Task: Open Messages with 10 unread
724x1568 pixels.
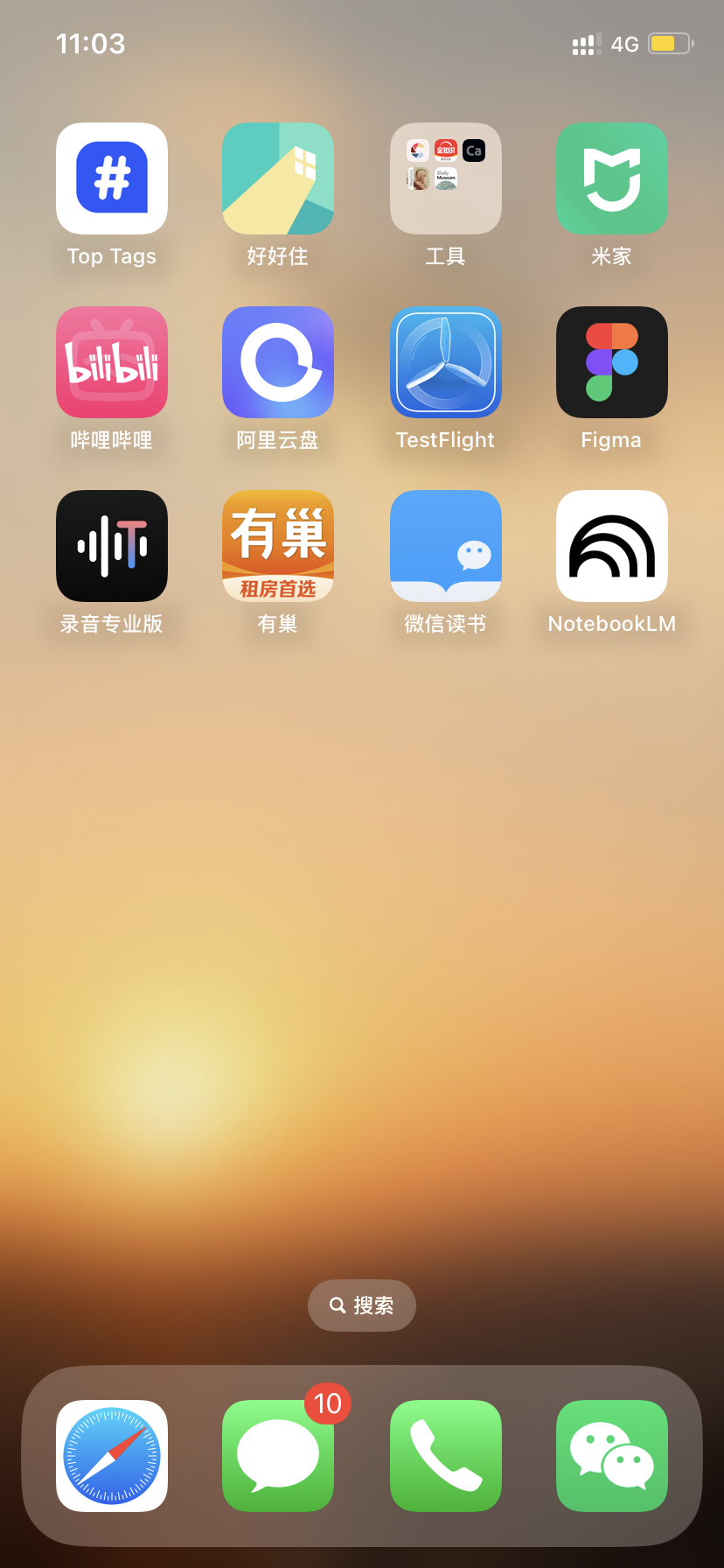Action: [x=278, y=1456]
